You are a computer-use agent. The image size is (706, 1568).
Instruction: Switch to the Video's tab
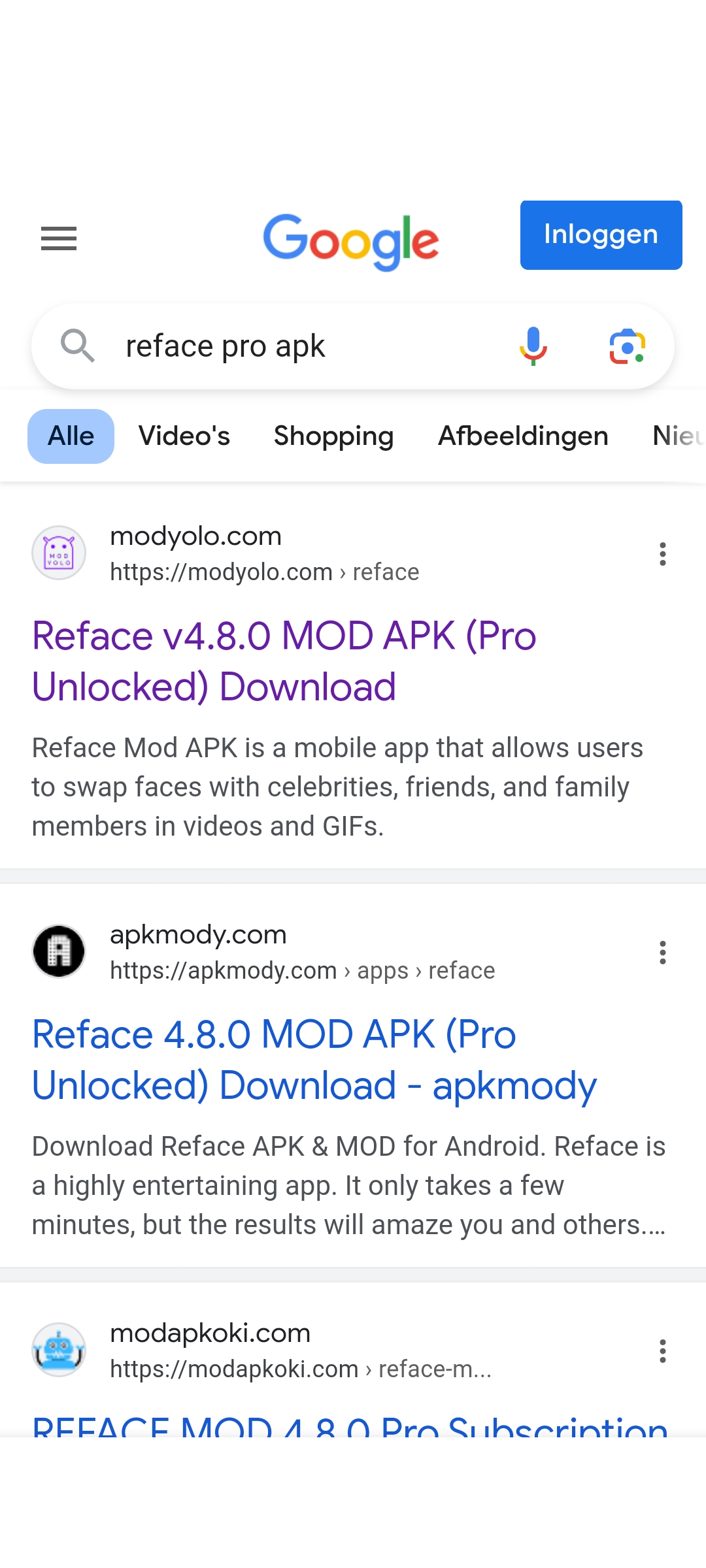(x=184, y=436)
